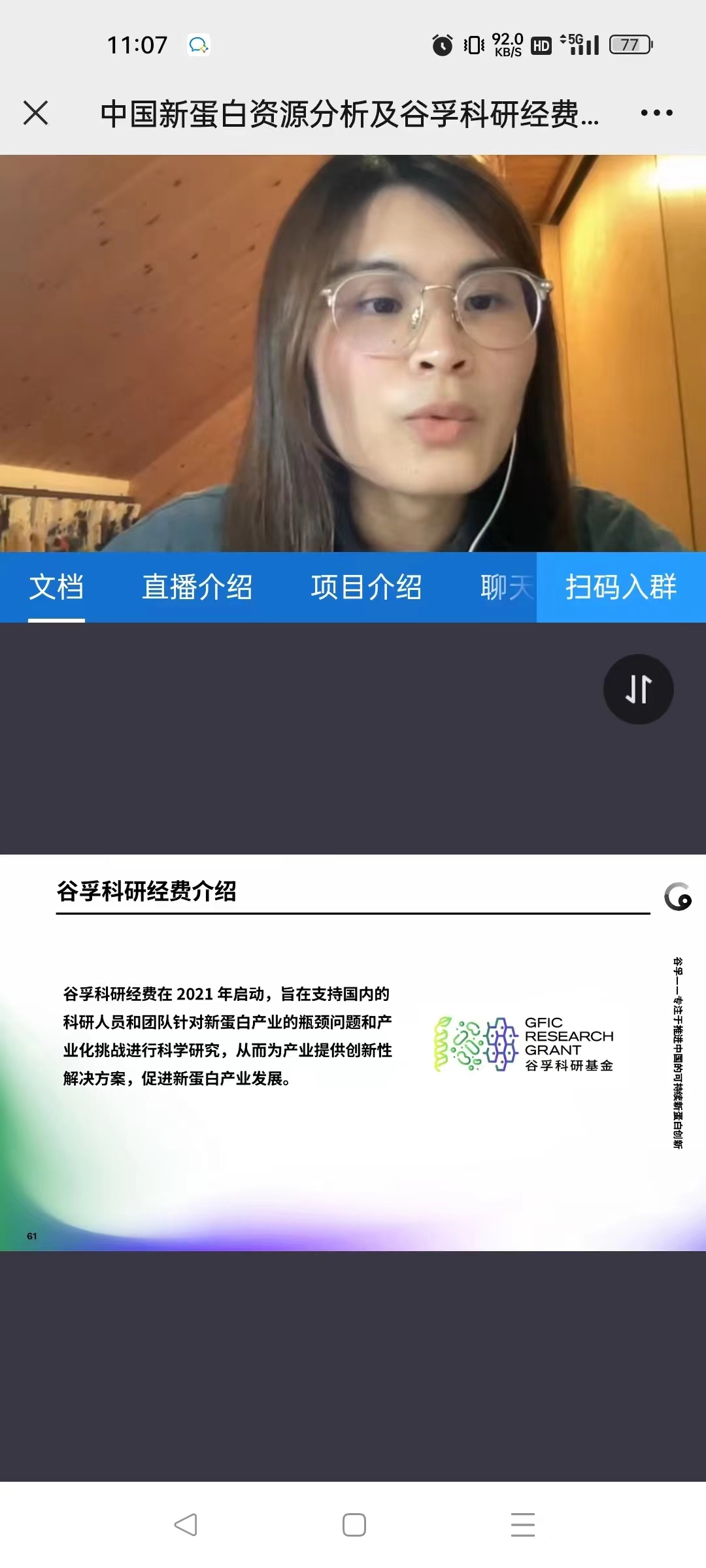The width and height of the screenshot is (706, 1568).
Task: Go back with system navigation button
Action: pyautogui.click(x=186, y=1525)
